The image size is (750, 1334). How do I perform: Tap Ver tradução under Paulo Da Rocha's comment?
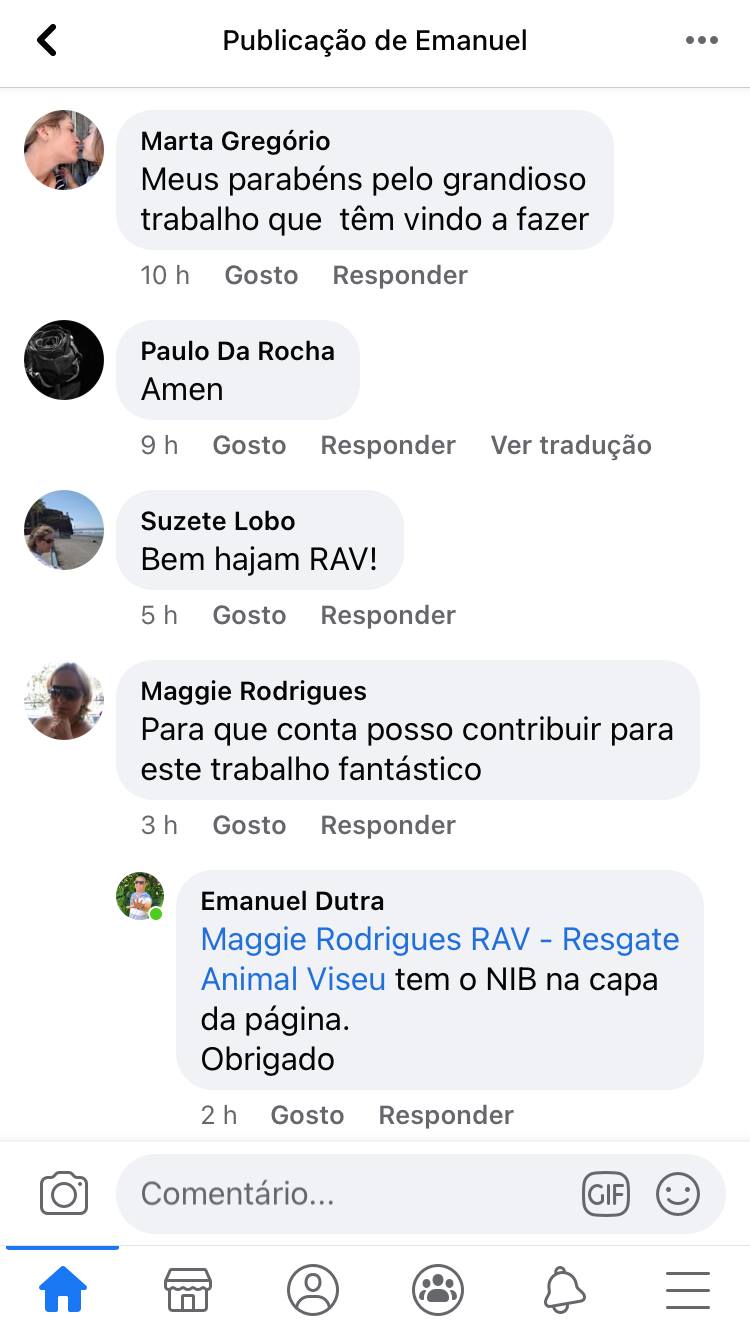571,445
